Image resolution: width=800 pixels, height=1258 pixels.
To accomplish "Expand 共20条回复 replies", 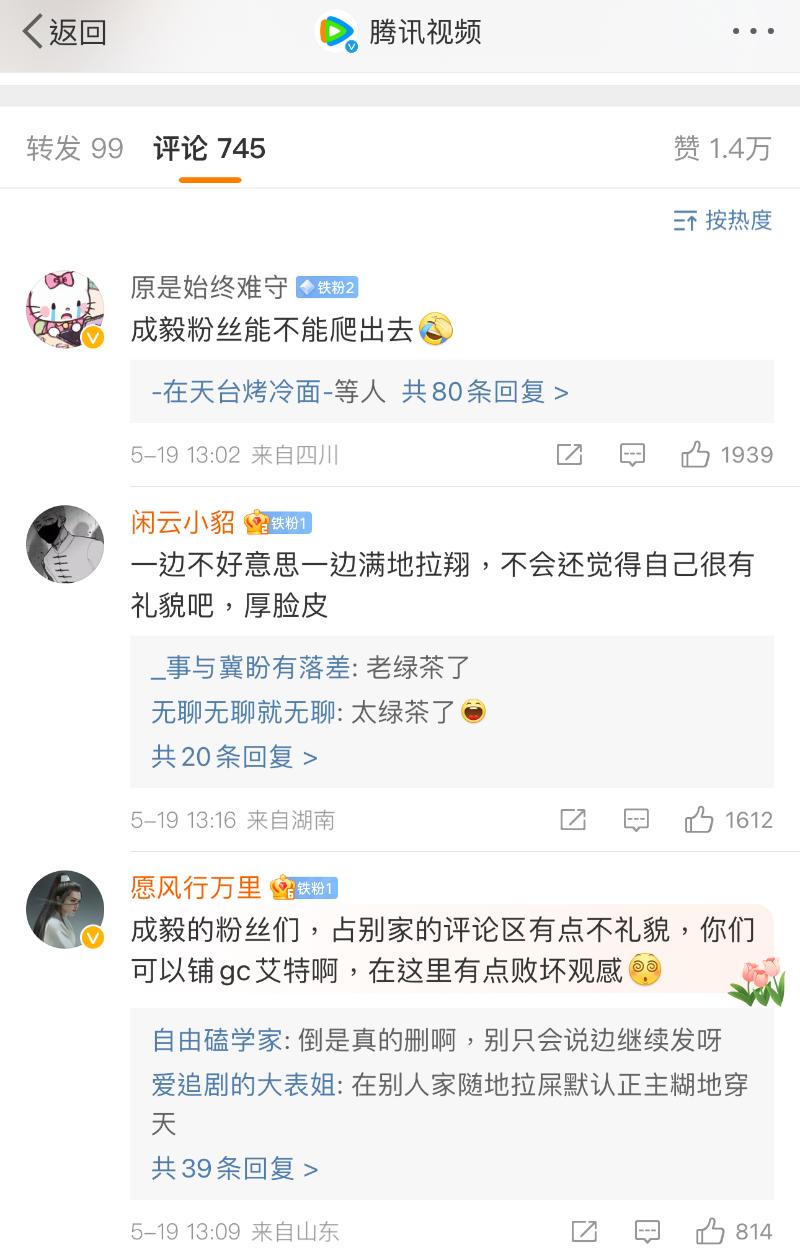I will [234, 757].
